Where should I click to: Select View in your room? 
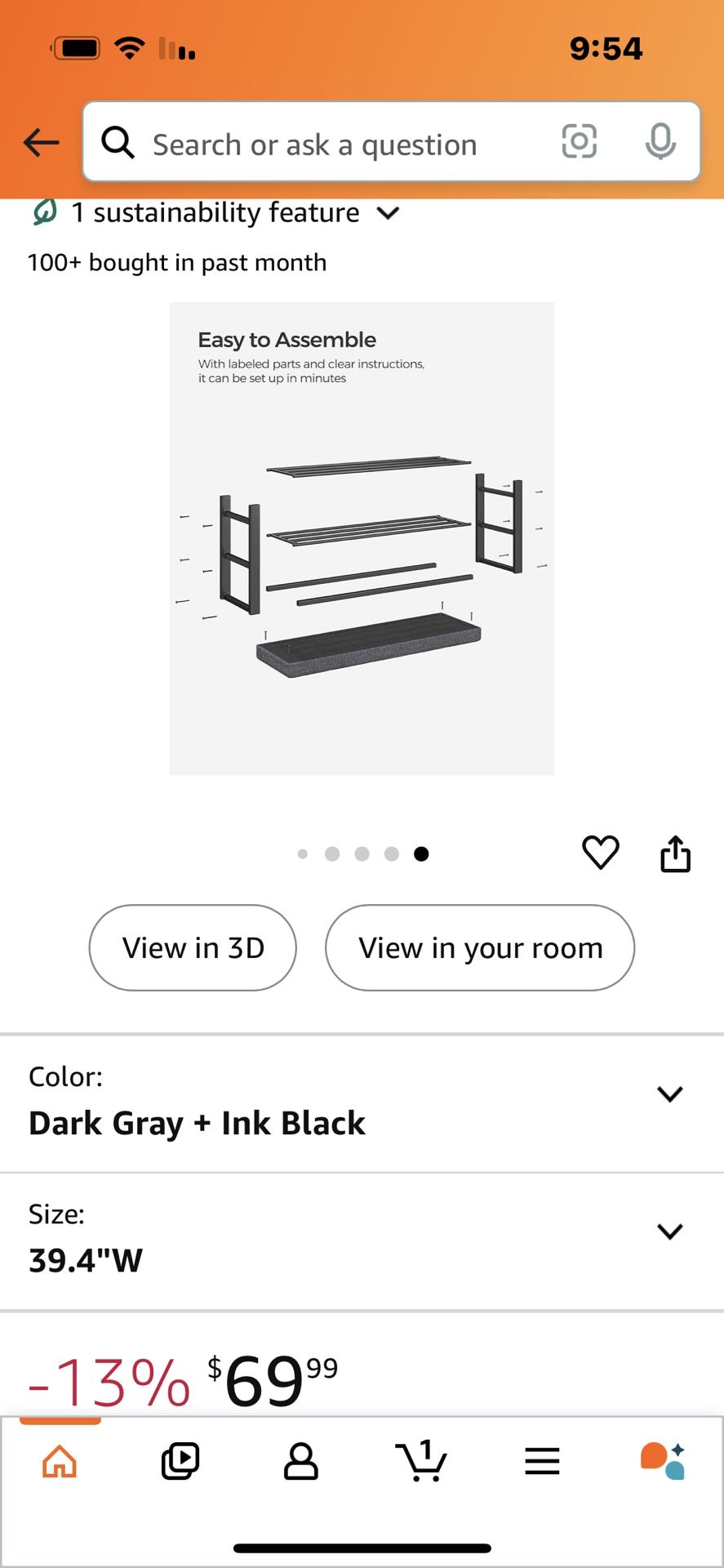pyautogui.click(x=480, y=947)
